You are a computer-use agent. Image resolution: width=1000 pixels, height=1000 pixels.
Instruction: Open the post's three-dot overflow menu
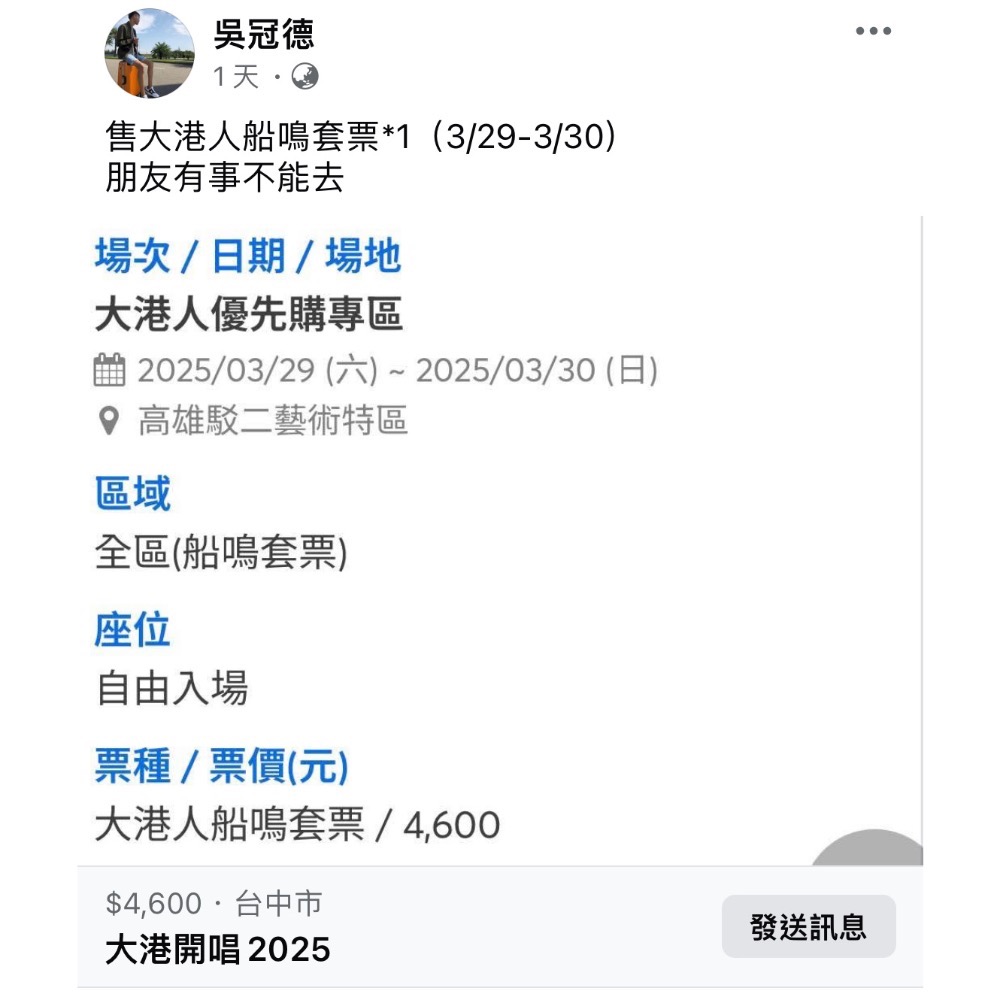pos(873,32)
